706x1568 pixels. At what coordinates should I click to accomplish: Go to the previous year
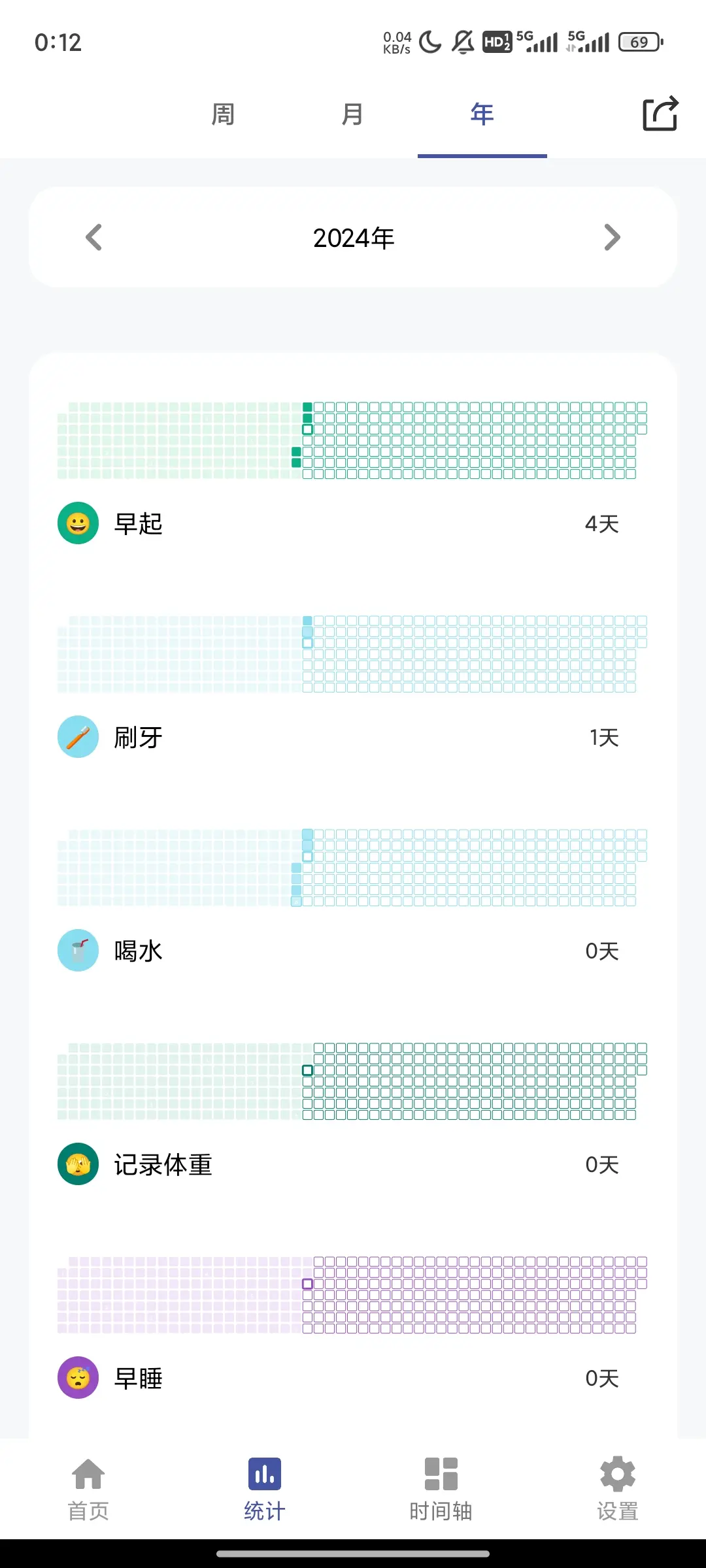(94, 237)
